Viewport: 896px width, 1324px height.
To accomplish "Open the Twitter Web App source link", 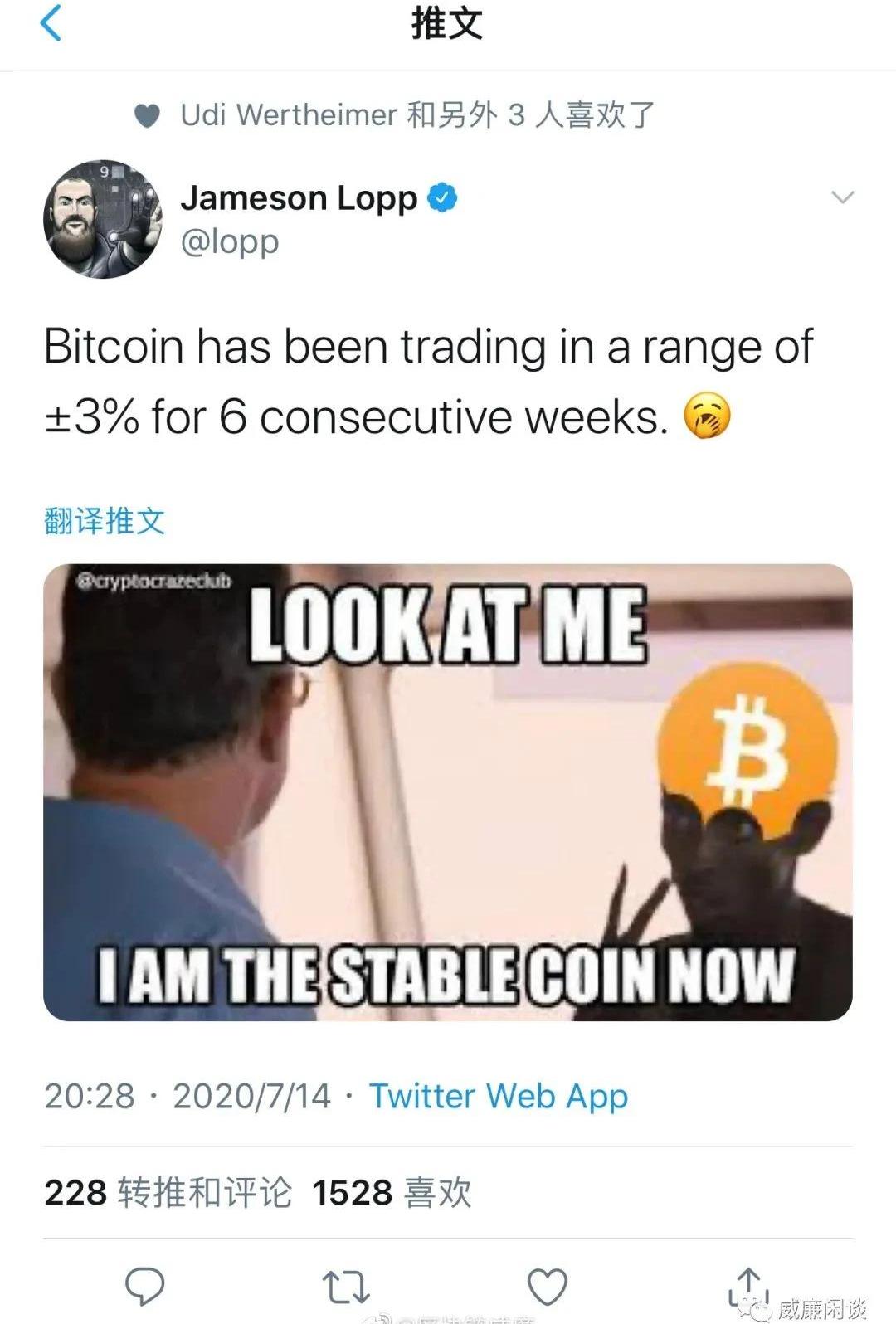I will coord(498,1096).
